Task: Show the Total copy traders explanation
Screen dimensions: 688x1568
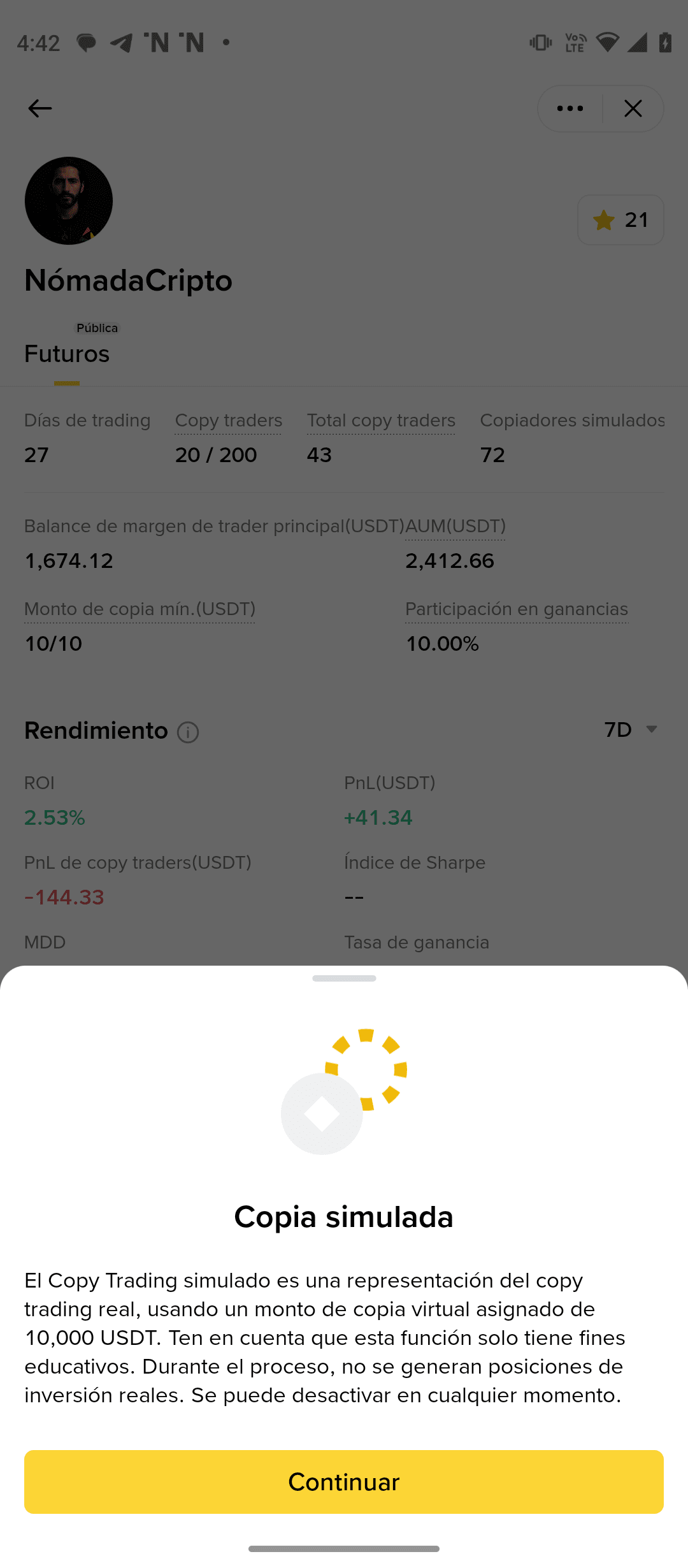Action: (x=381, y=421)
